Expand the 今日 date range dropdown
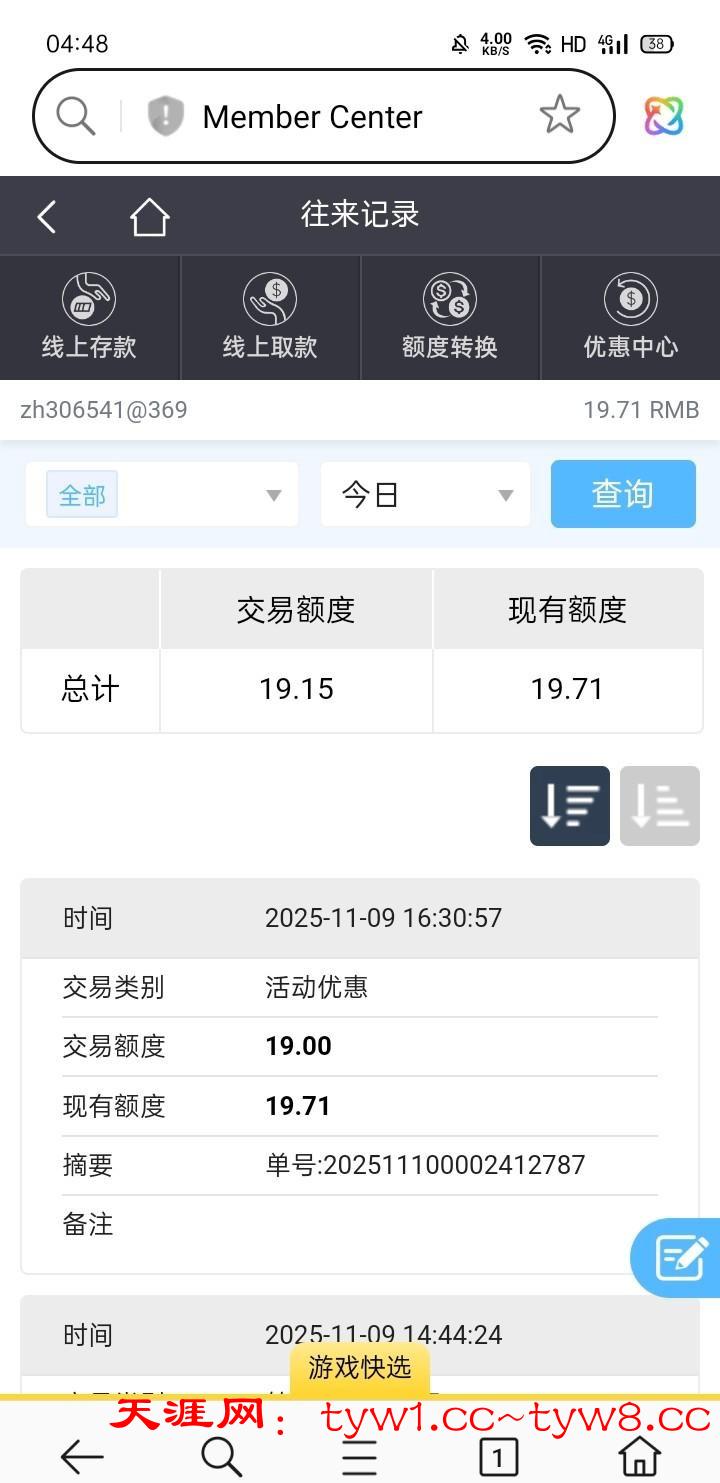 pyautogui.click(x=425, y=495)
